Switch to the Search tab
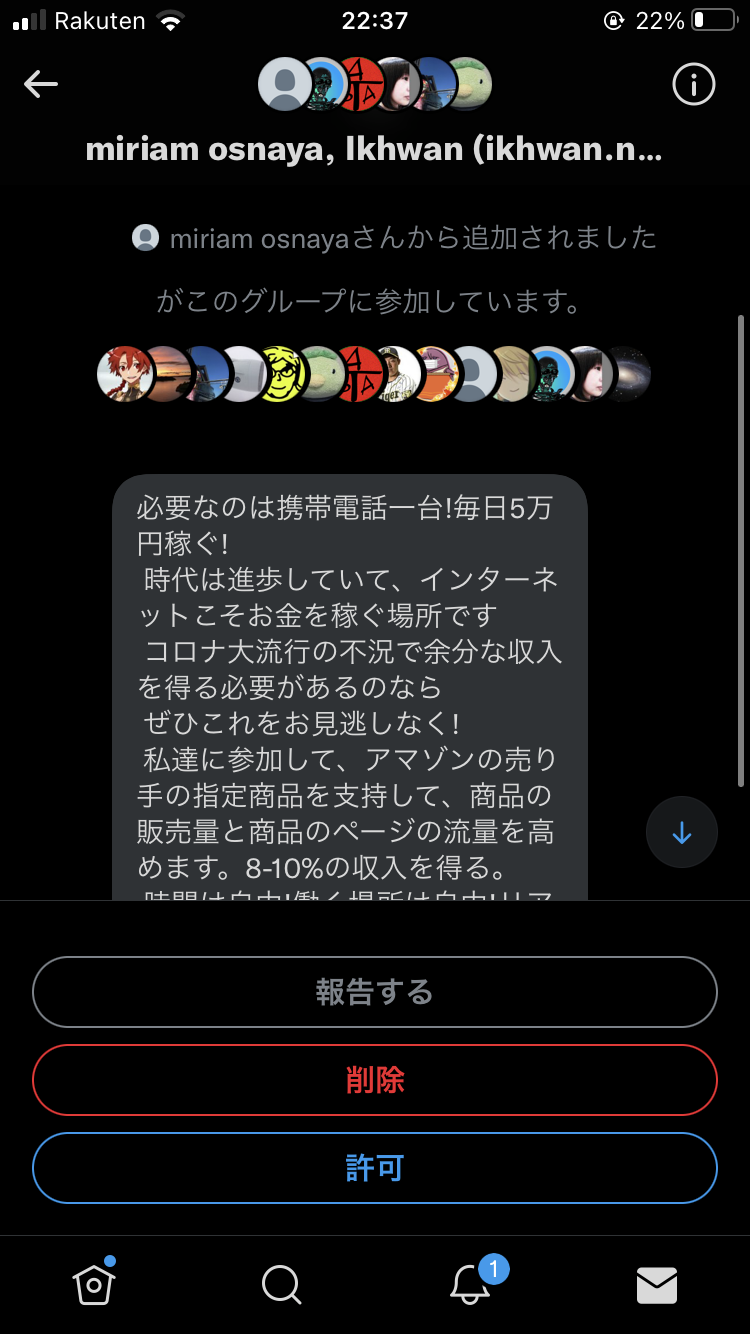The height and width of the screenshot is (1334, 750). 281,1284
